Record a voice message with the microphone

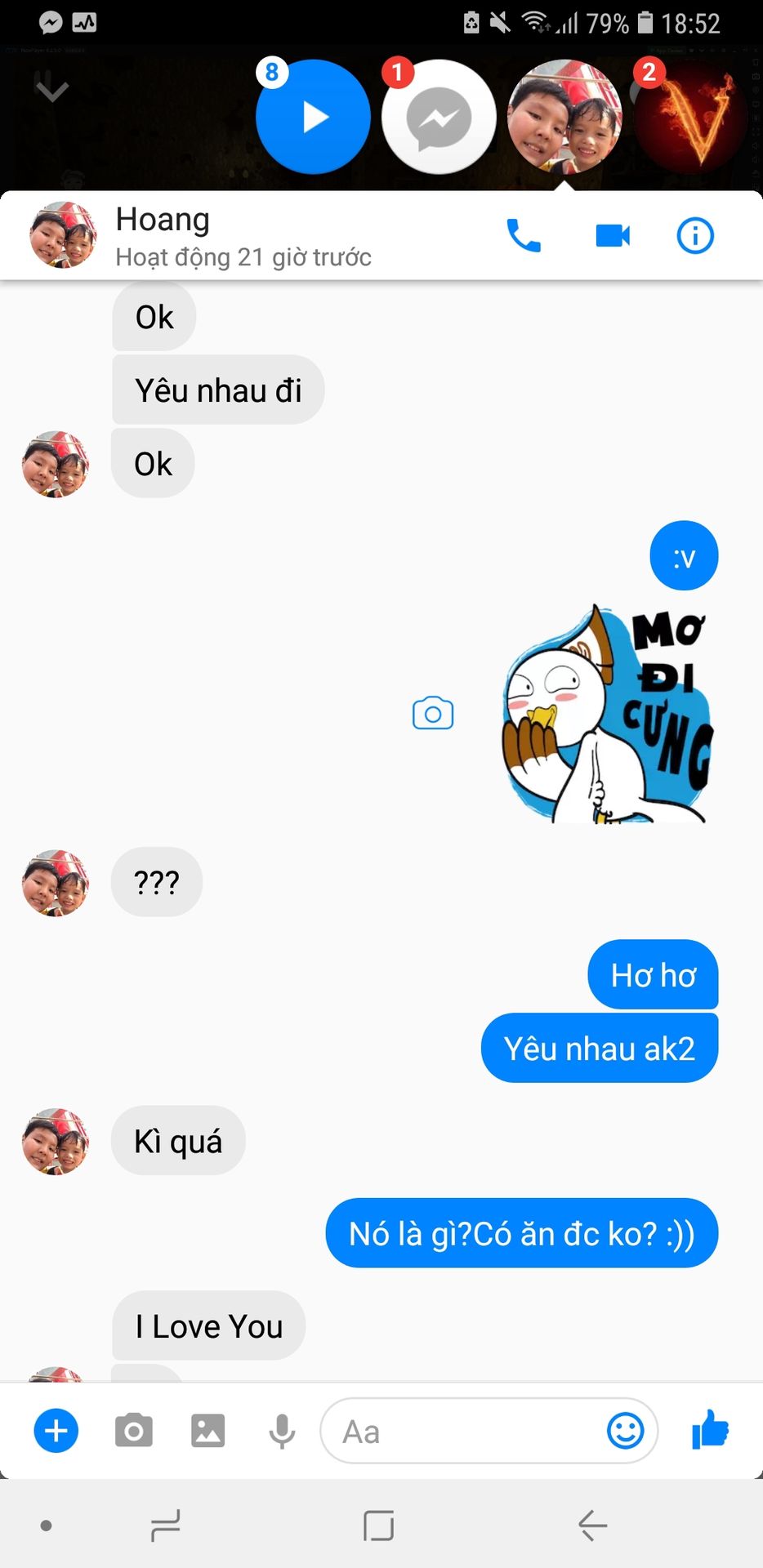[x=282, y=1431]
